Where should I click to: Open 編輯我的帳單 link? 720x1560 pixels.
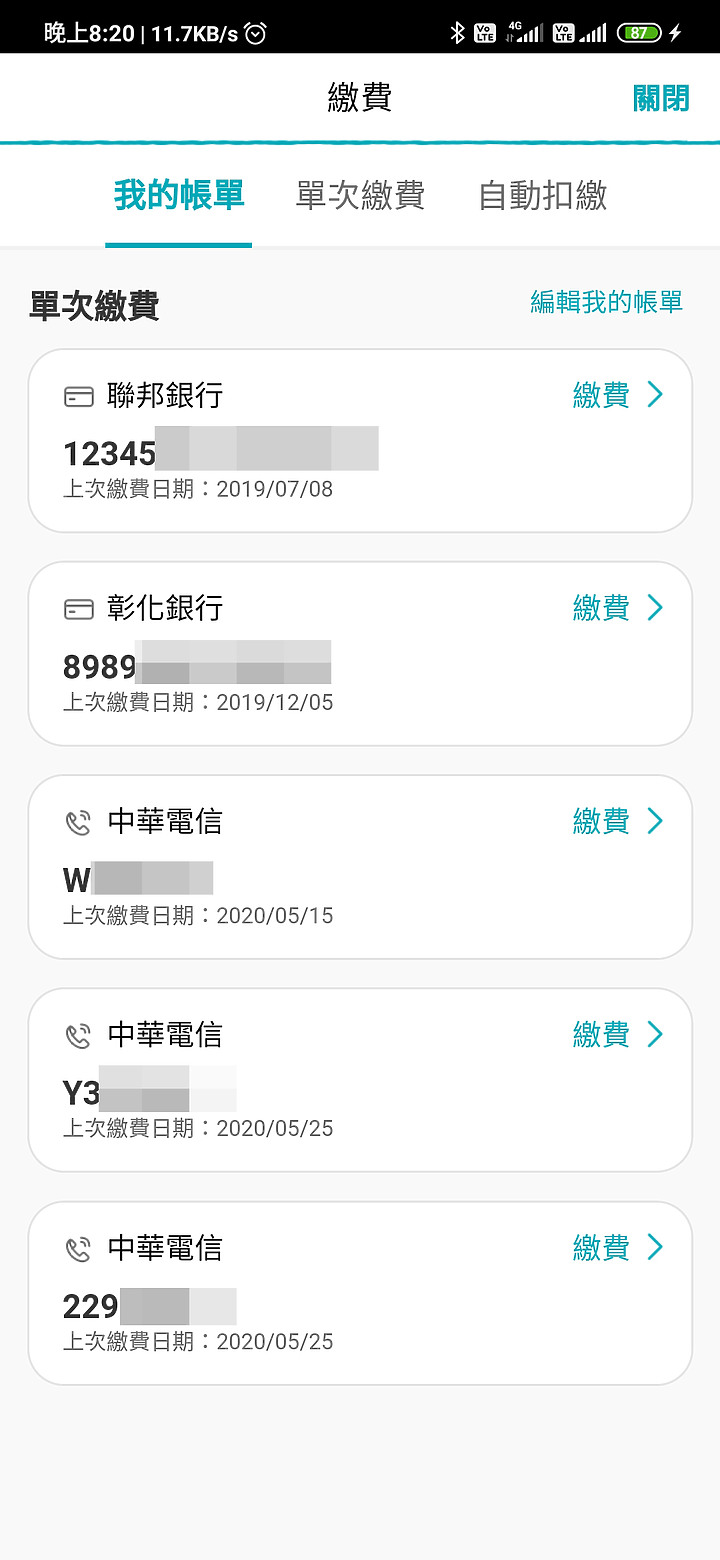coord(607,302)
